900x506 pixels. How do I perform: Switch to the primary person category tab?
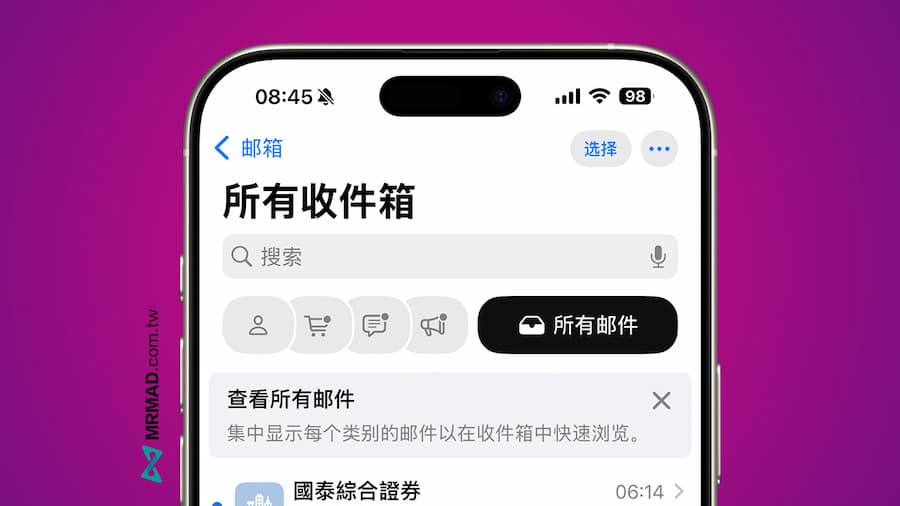point(258,325)
